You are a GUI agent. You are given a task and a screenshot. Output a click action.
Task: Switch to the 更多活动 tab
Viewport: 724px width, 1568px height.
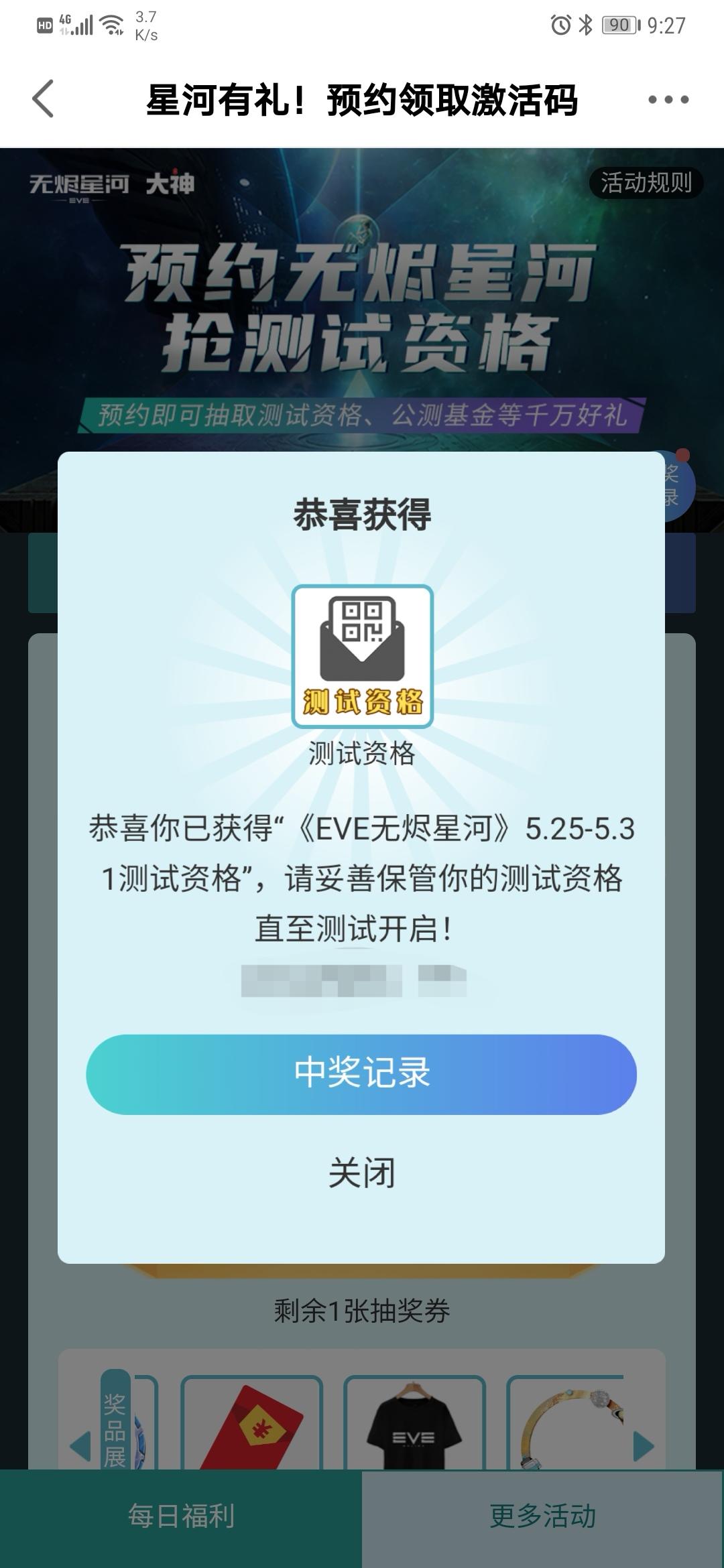click(543, 1516)
